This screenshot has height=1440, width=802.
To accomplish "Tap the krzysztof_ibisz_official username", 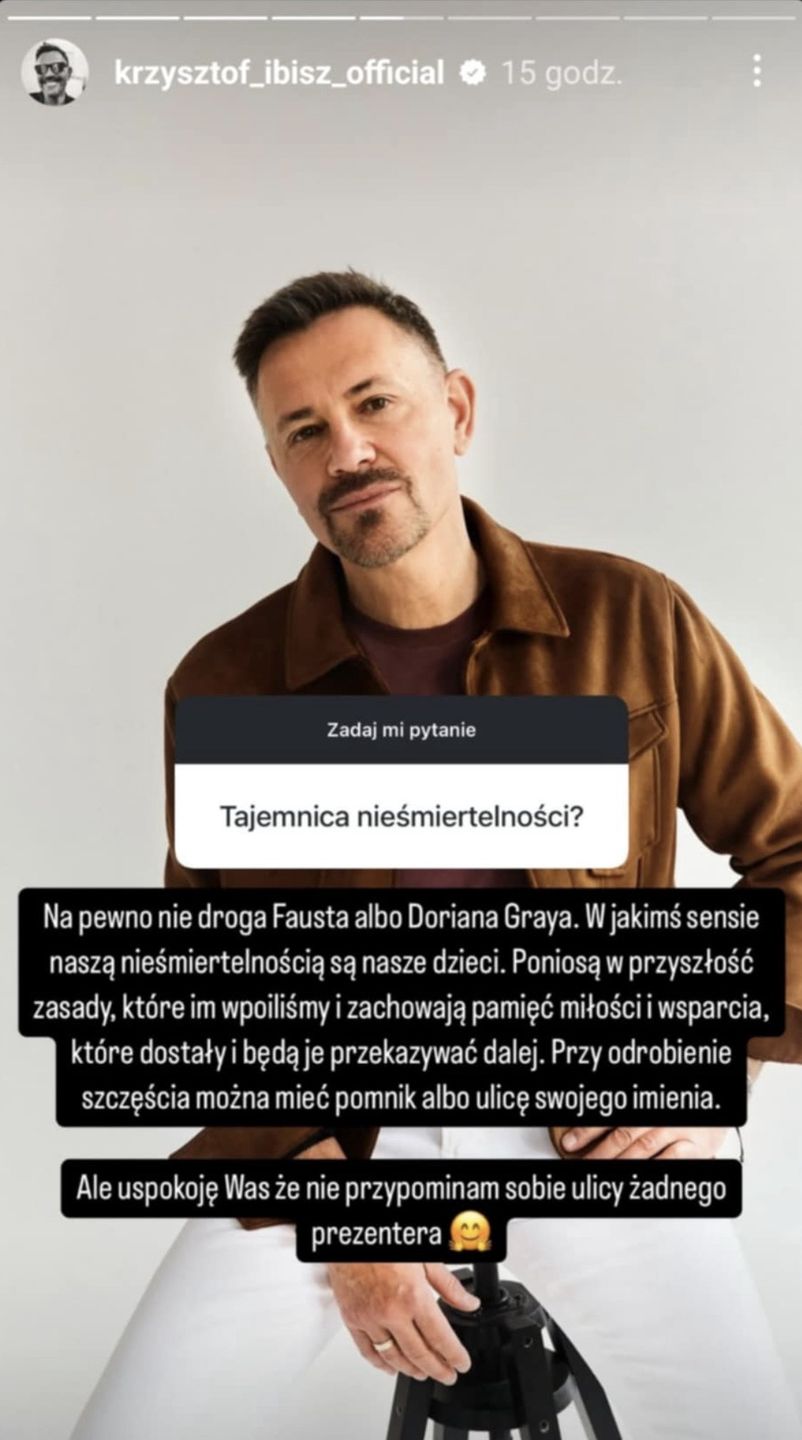I will [x=278, y=73].
